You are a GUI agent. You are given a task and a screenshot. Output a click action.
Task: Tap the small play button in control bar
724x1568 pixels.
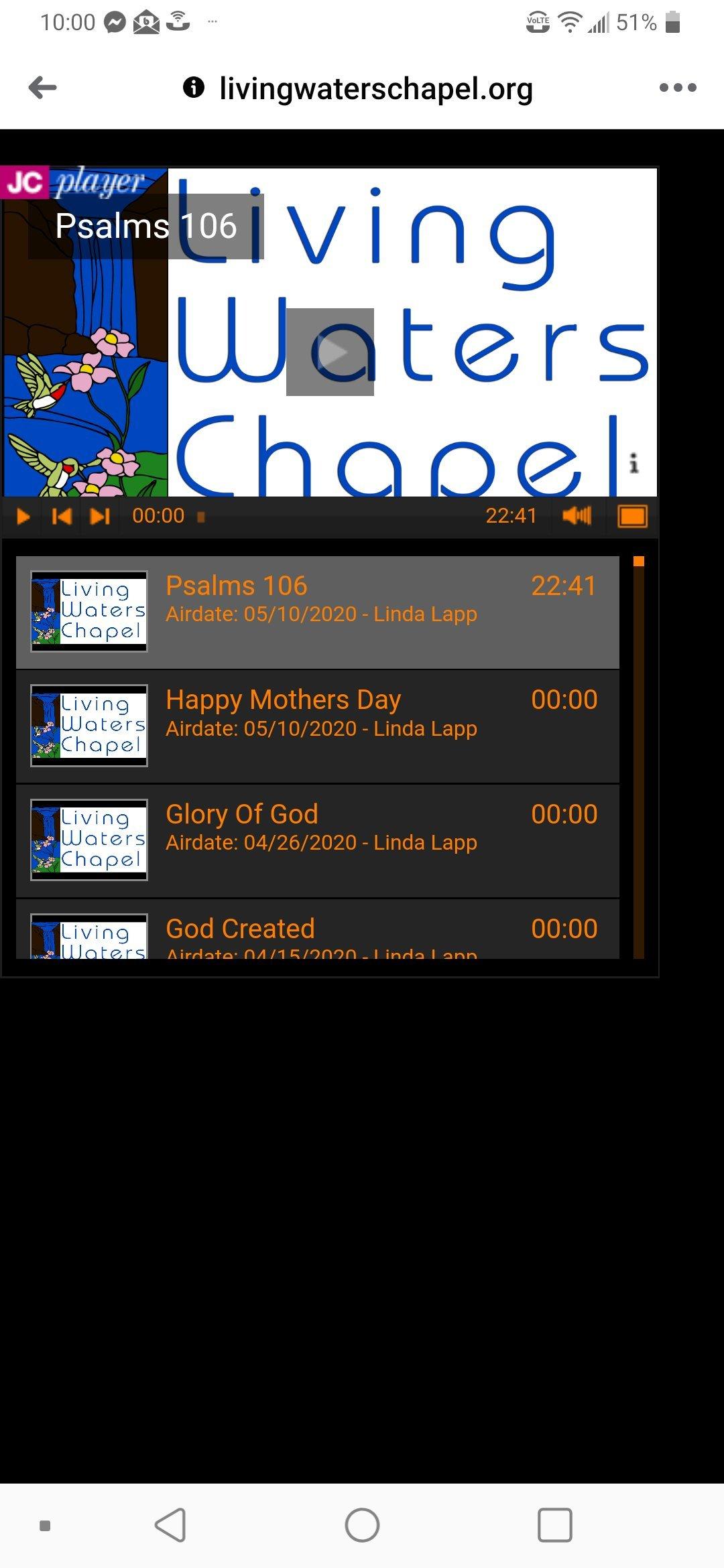(23, 517)
